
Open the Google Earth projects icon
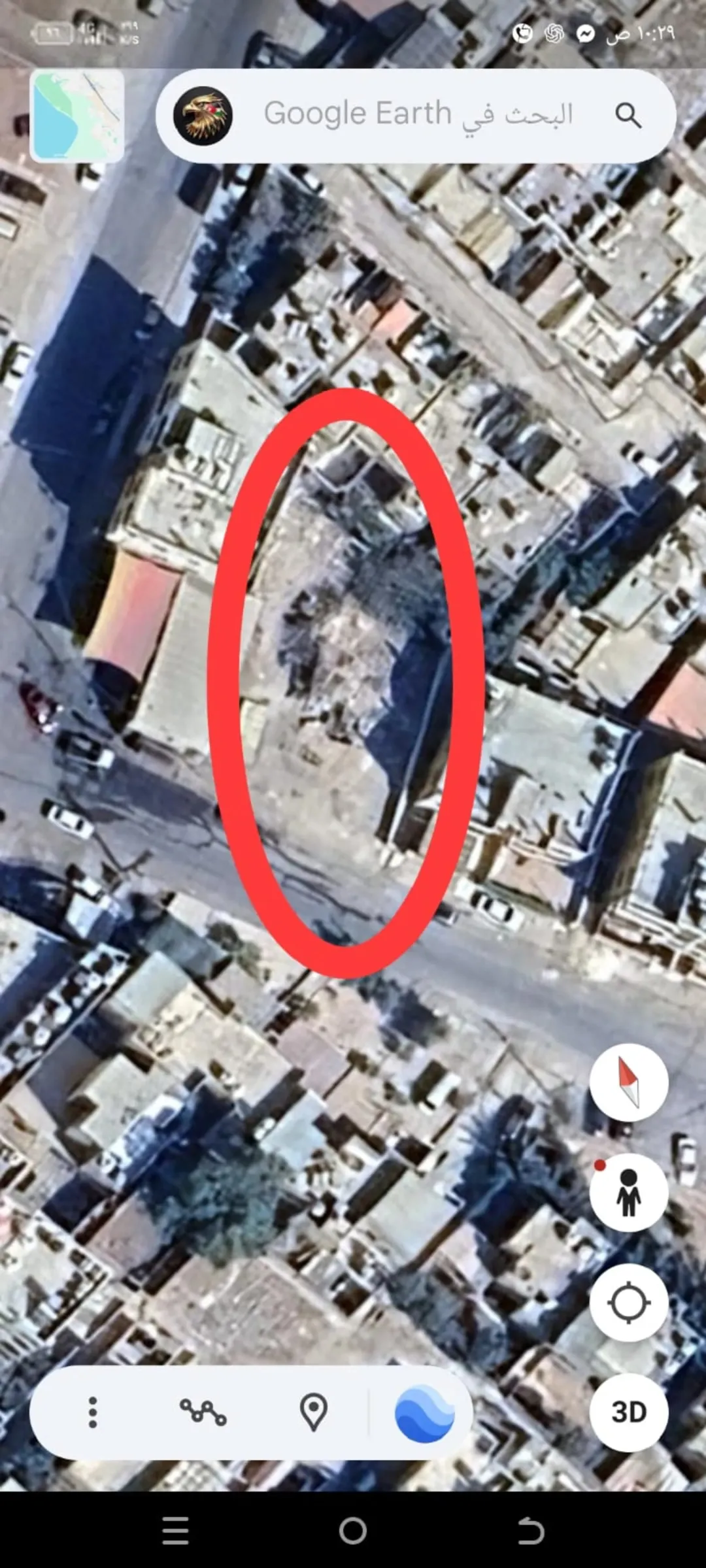[424, 1412]
